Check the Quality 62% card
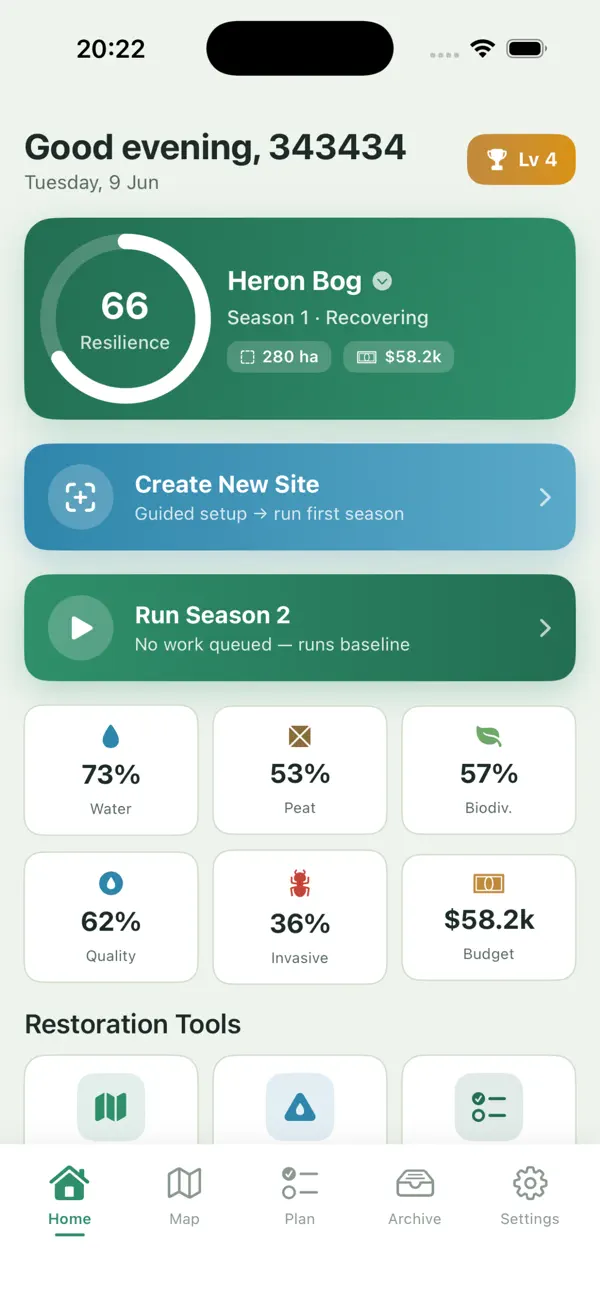 [x=111, y=917]
